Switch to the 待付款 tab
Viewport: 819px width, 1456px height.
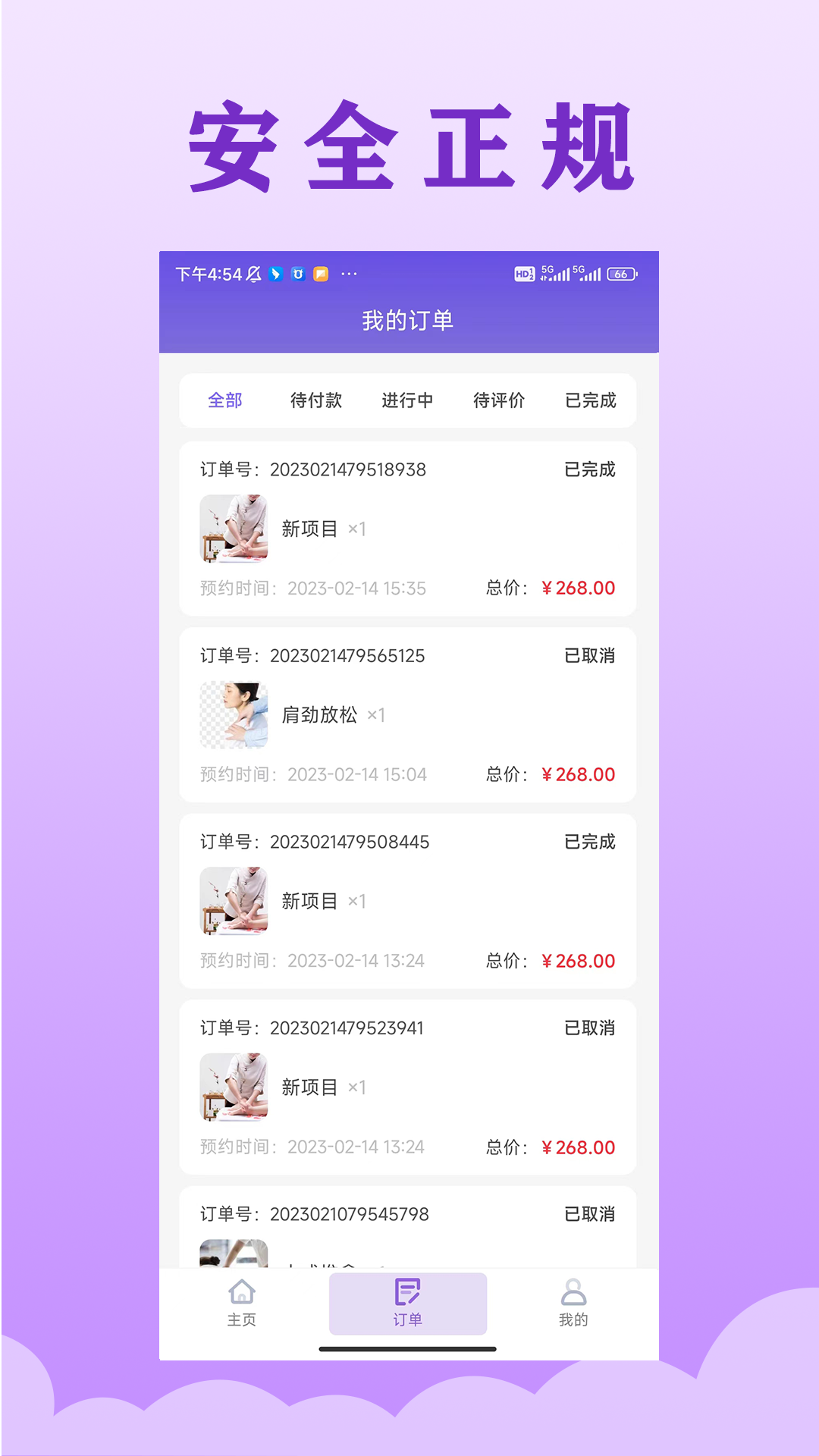(x=316, y=400)
